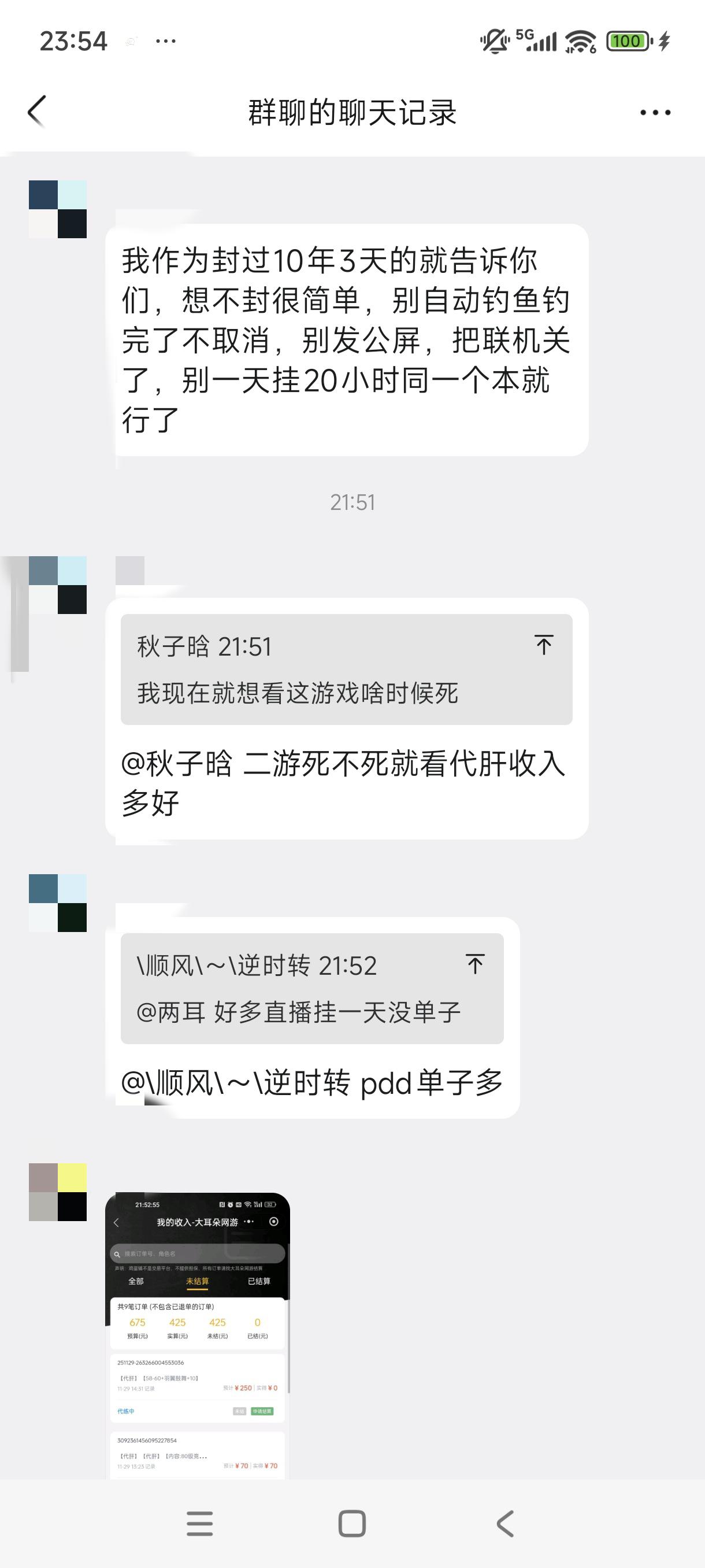Viewport: 705px width, 1568px height.
Task: Open the three-dot overflow menu in header
Action: [x=655, y=113]
